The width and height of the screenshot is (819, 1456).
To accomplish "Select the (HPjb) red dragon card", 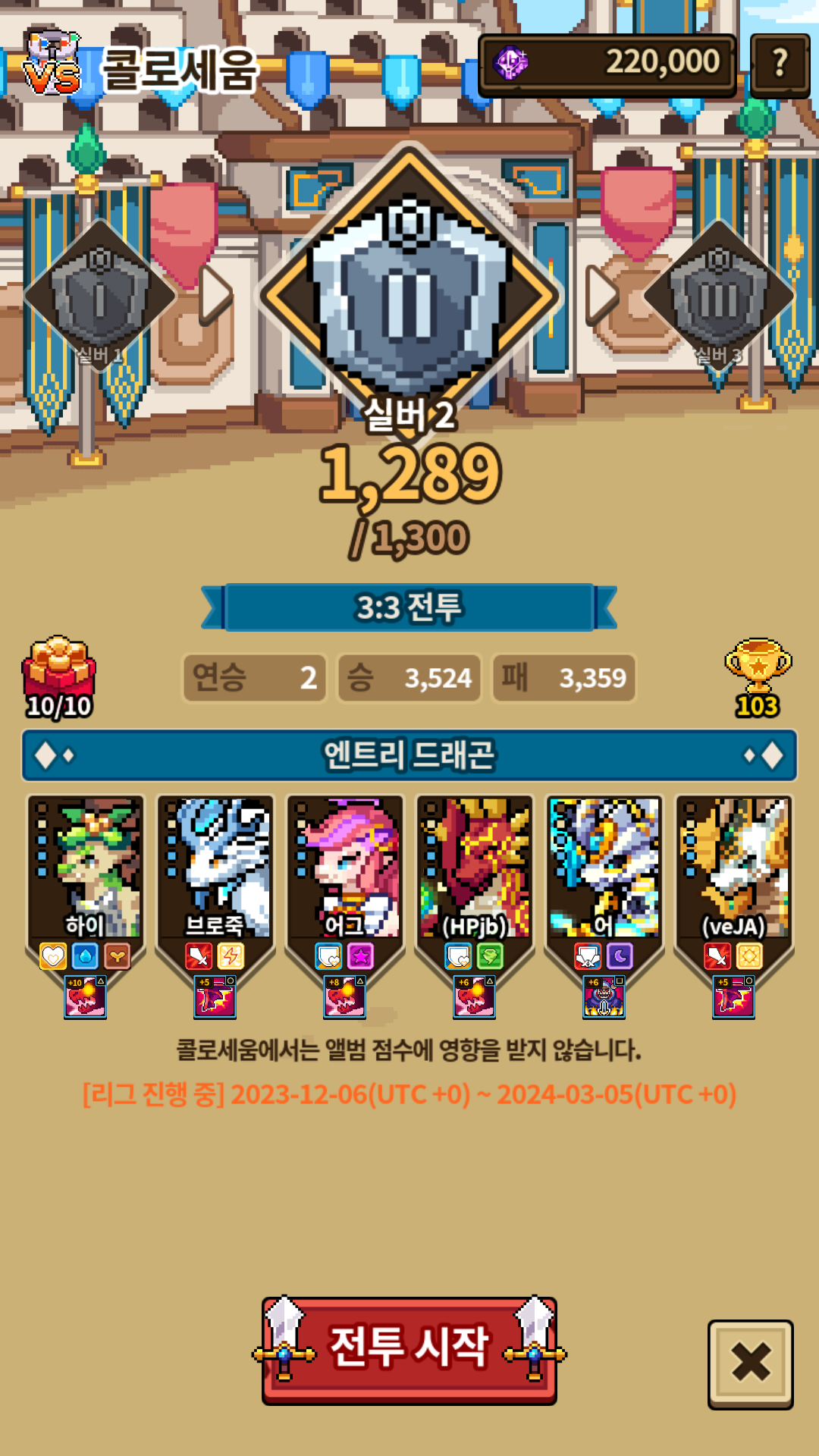I will point(475,906).
